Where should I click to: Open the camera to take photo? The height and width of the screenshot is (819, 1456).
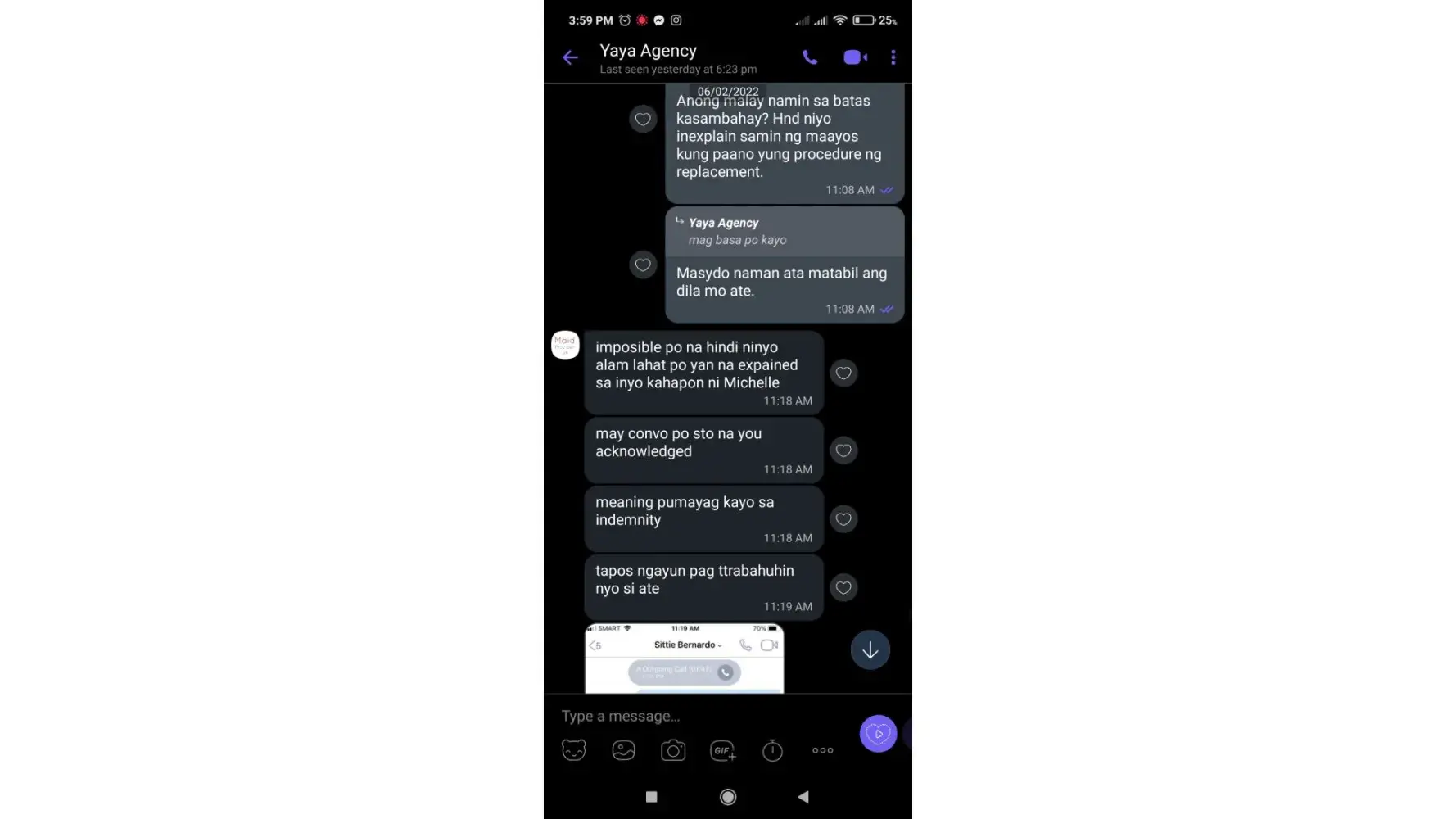(673, 750)
